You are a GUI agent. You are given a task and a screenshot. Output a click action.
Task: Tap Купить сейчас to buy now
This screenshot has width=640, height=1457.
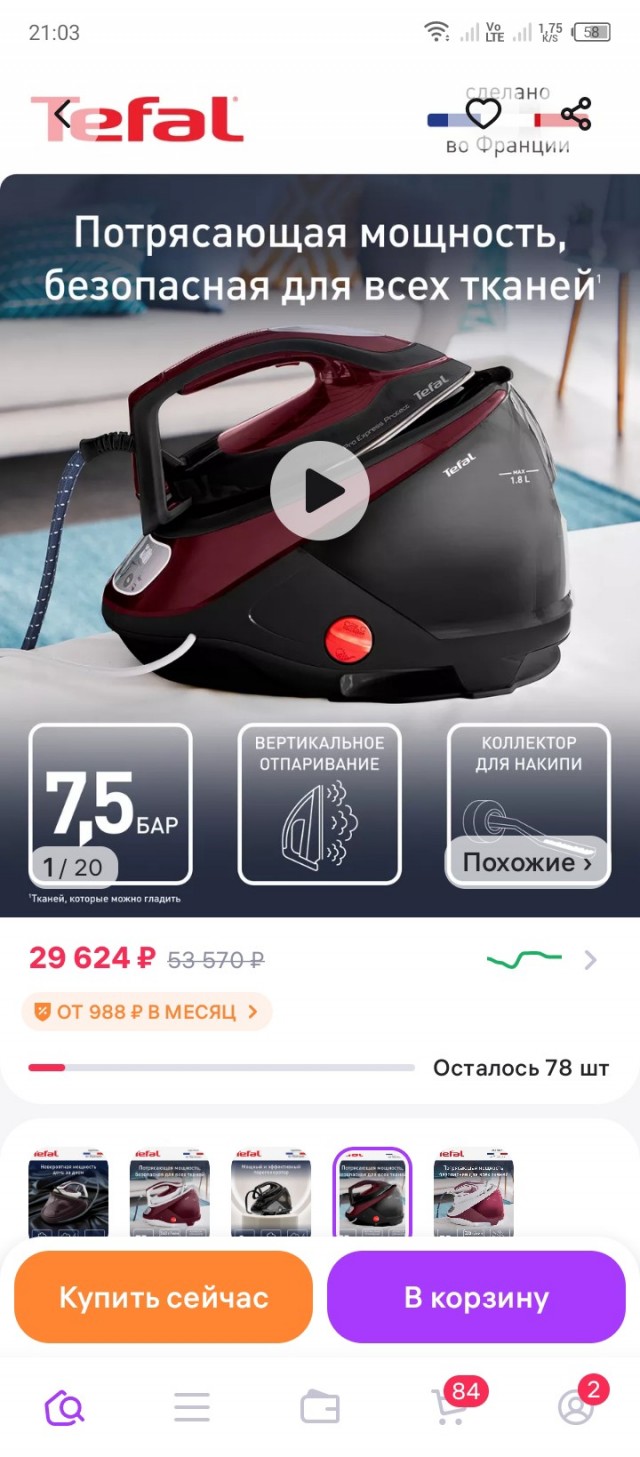pyautogui.click(x=164, y=1298)
